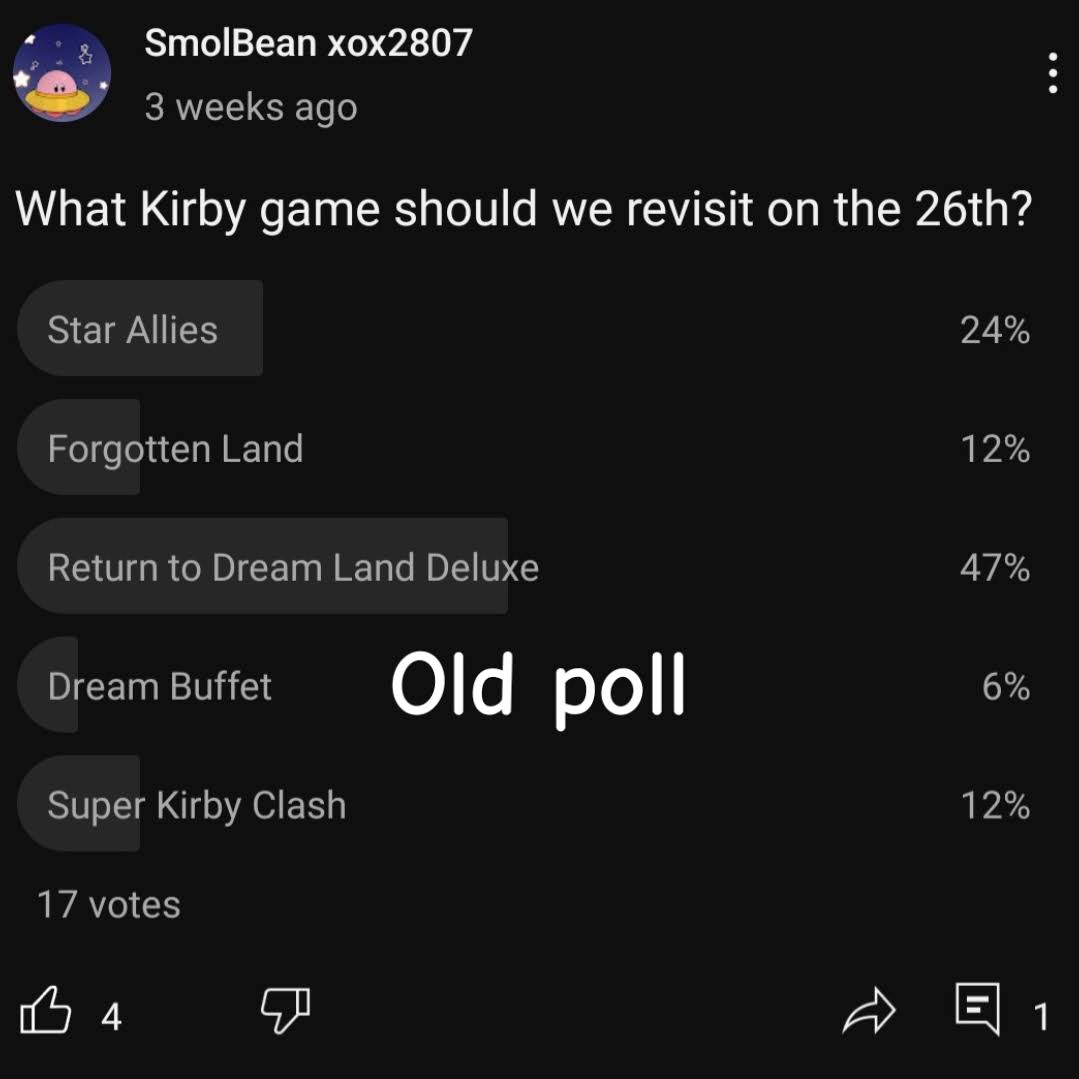
Task: Like this poll post
Action: pos(46,1012)
